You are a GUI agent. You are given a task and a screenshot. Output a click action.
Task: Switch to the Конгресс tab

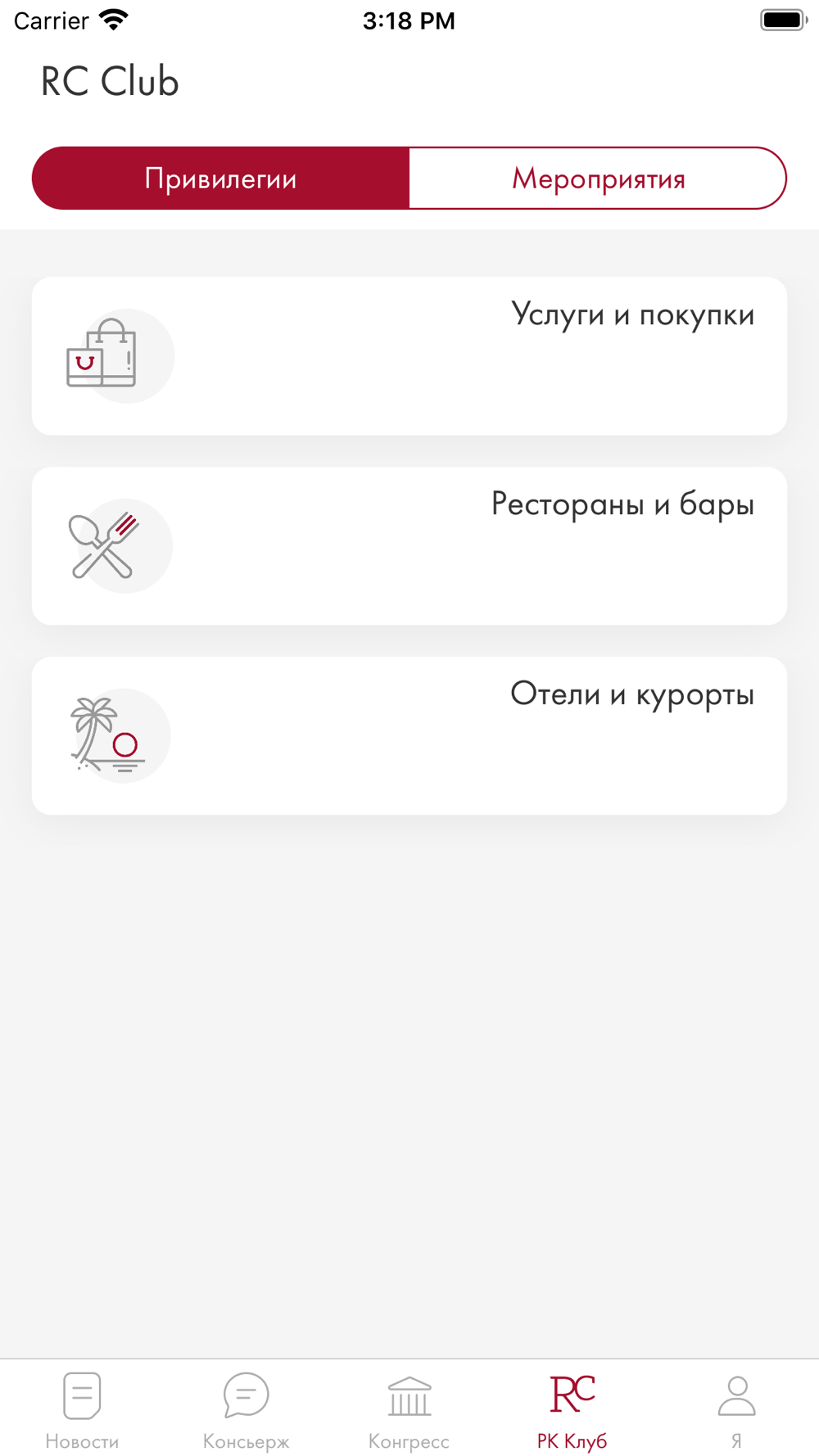click(x=409, y=1410)
